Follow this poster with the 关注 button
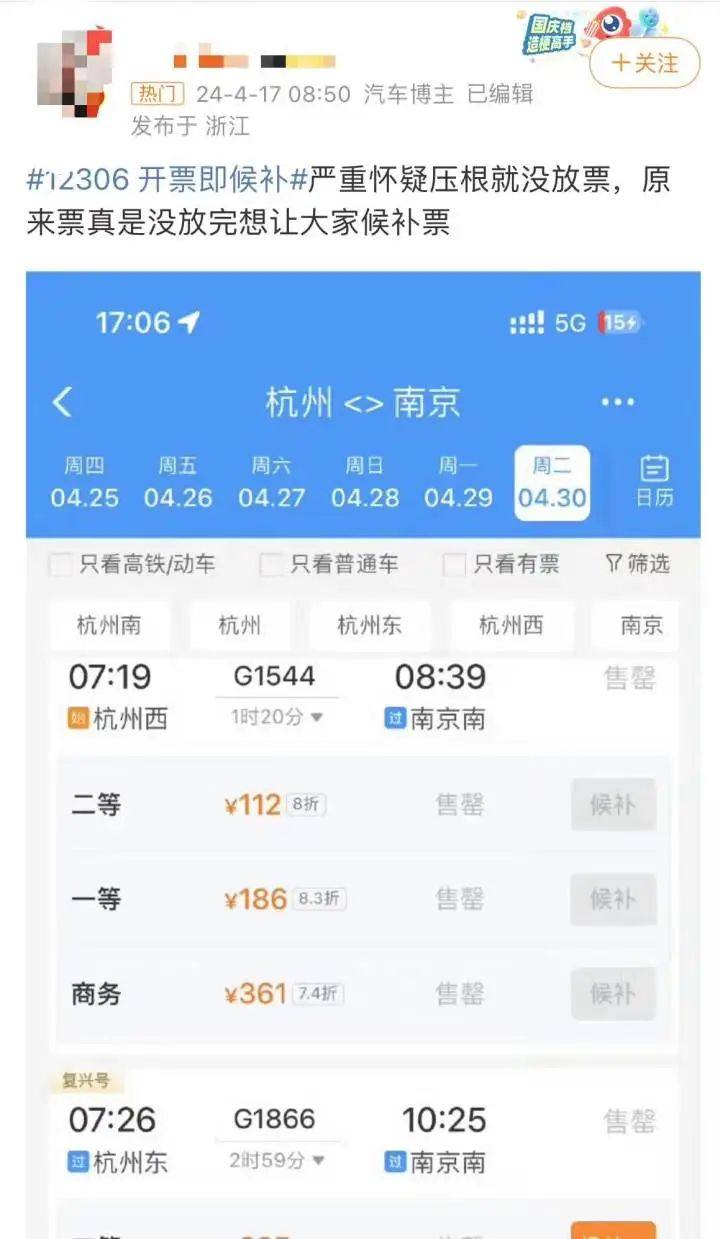The height and width of the screenshot is (1239, 720). pyautogui.click(x=644, y=63)
